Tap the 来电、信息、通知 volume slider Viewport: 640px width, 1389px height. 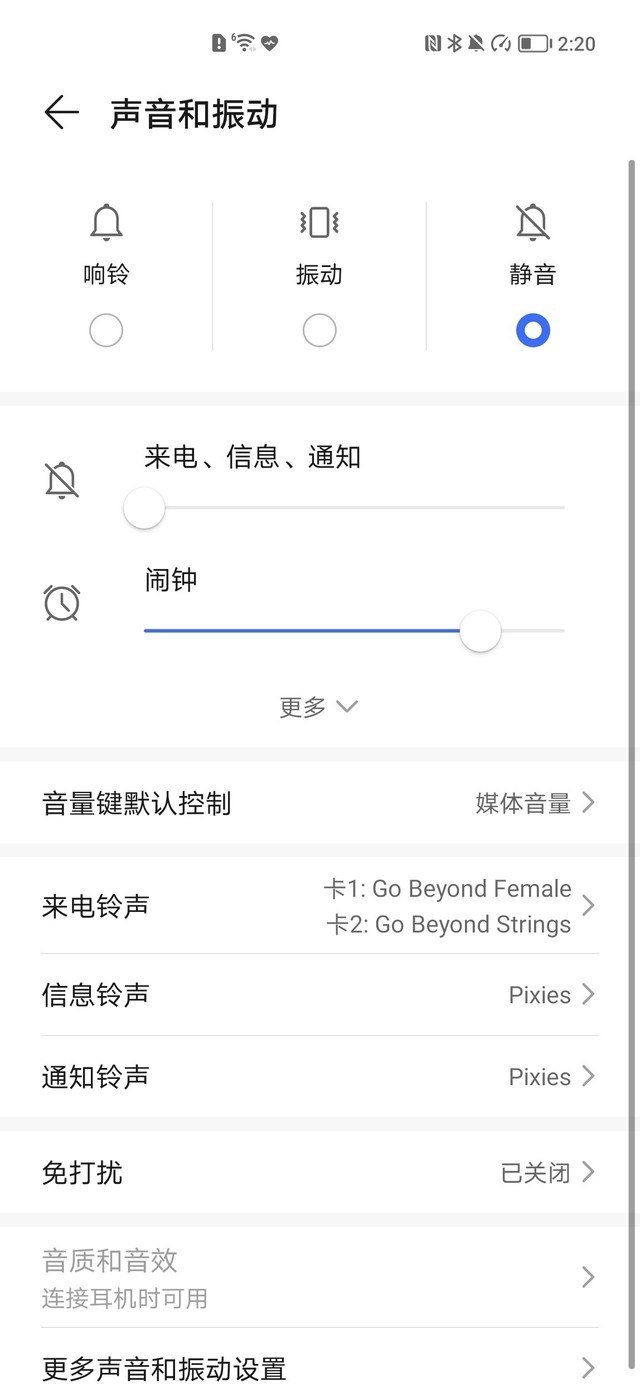click(x=354, y=508)
